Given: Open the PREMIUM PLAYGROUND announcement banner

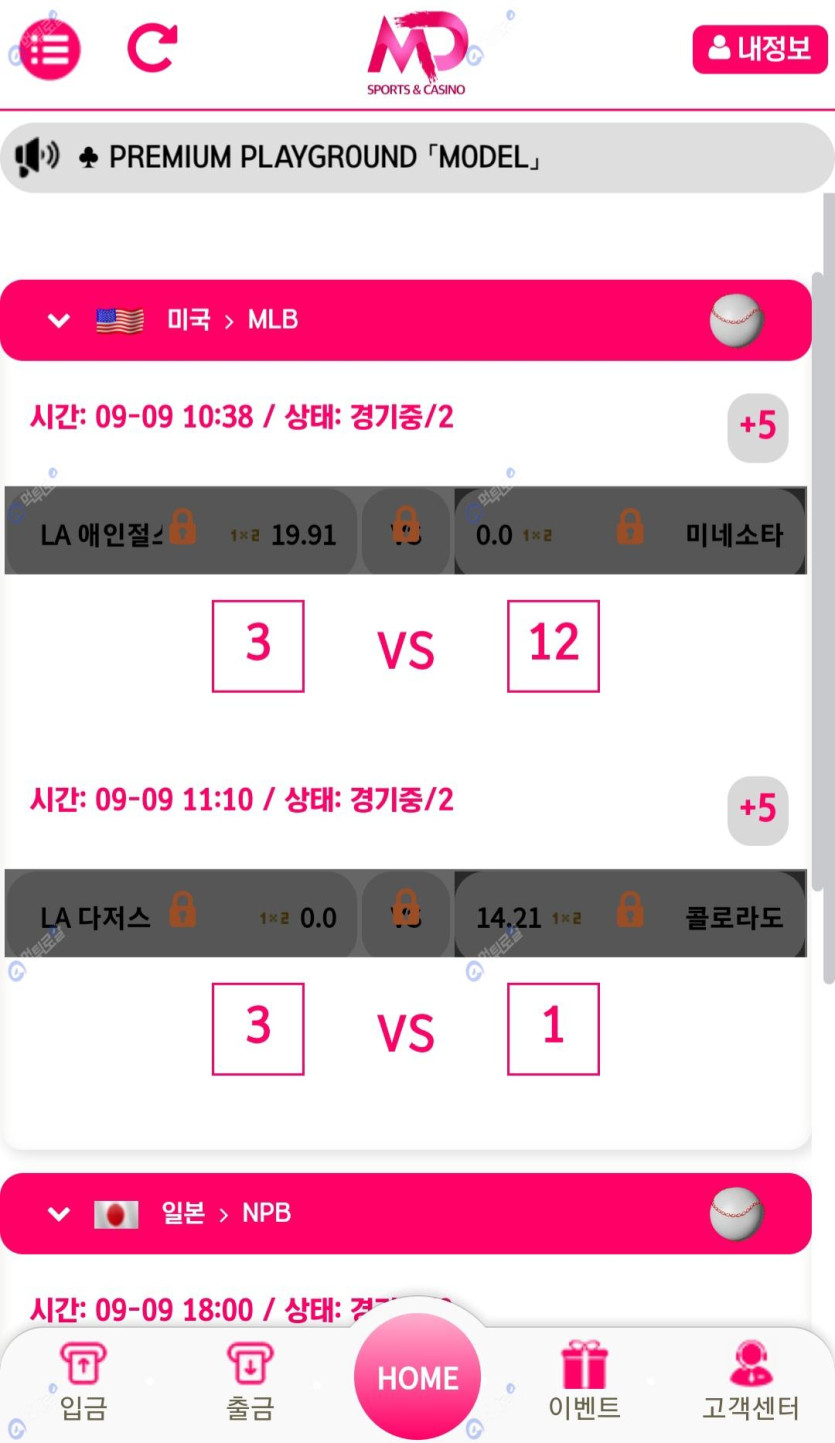Looking at the screenshot, I should pyautogui.click(x=417, y=157).
